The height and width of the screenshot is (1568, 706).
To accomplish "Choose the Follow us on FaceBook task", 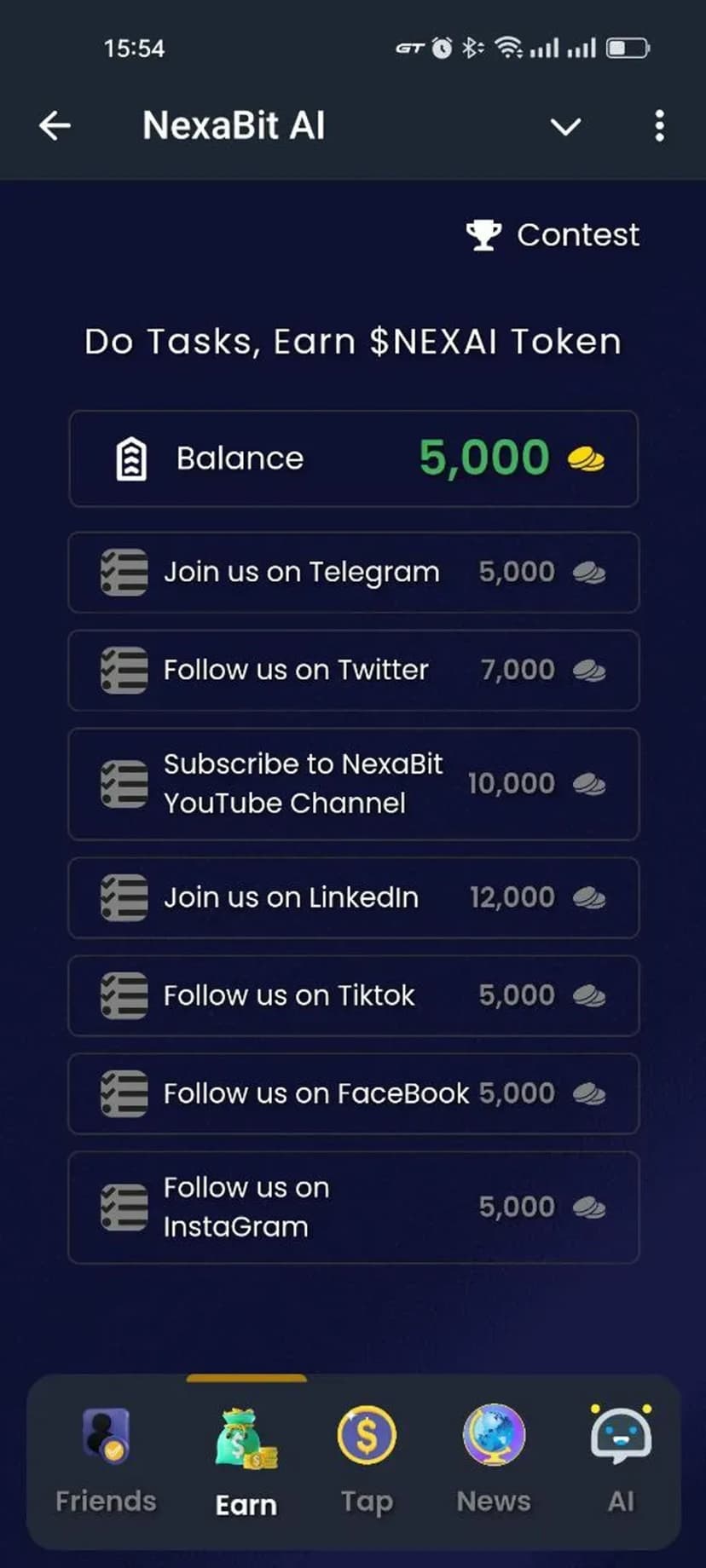I will (353, 1094).
